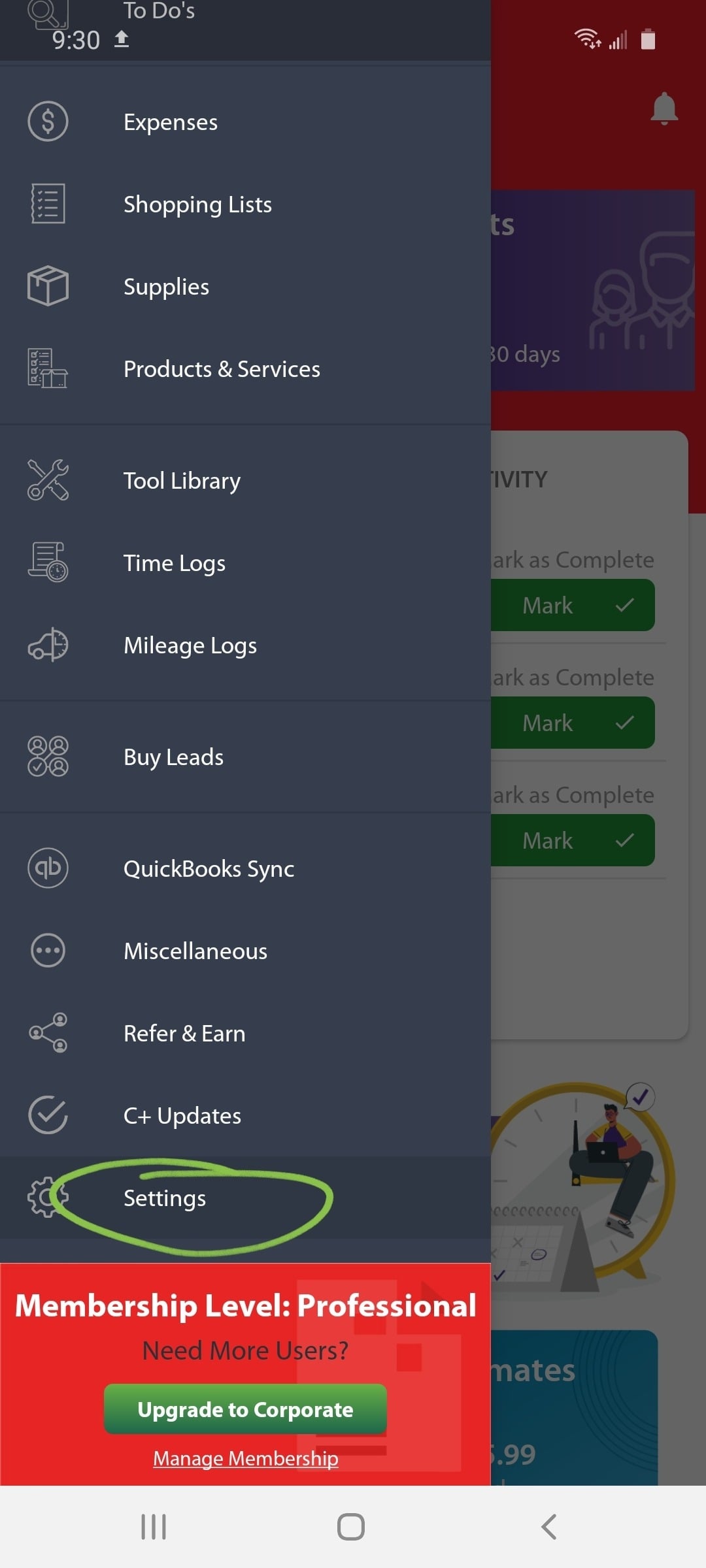Tap Buy Leads
706x1568 pixels.
click(x=173, y=757)
